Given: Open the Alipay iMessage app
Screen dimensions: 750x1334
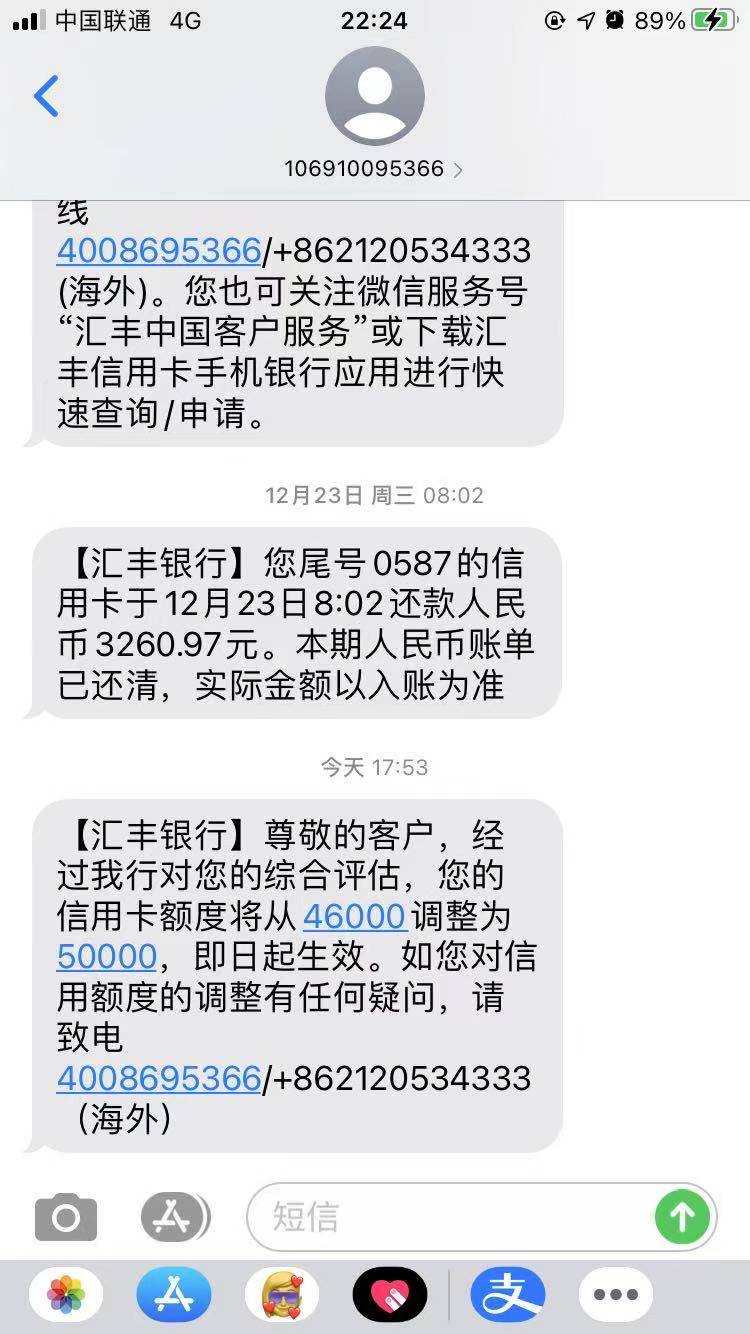Looking at the screenshot, I should click(508, 1295).
